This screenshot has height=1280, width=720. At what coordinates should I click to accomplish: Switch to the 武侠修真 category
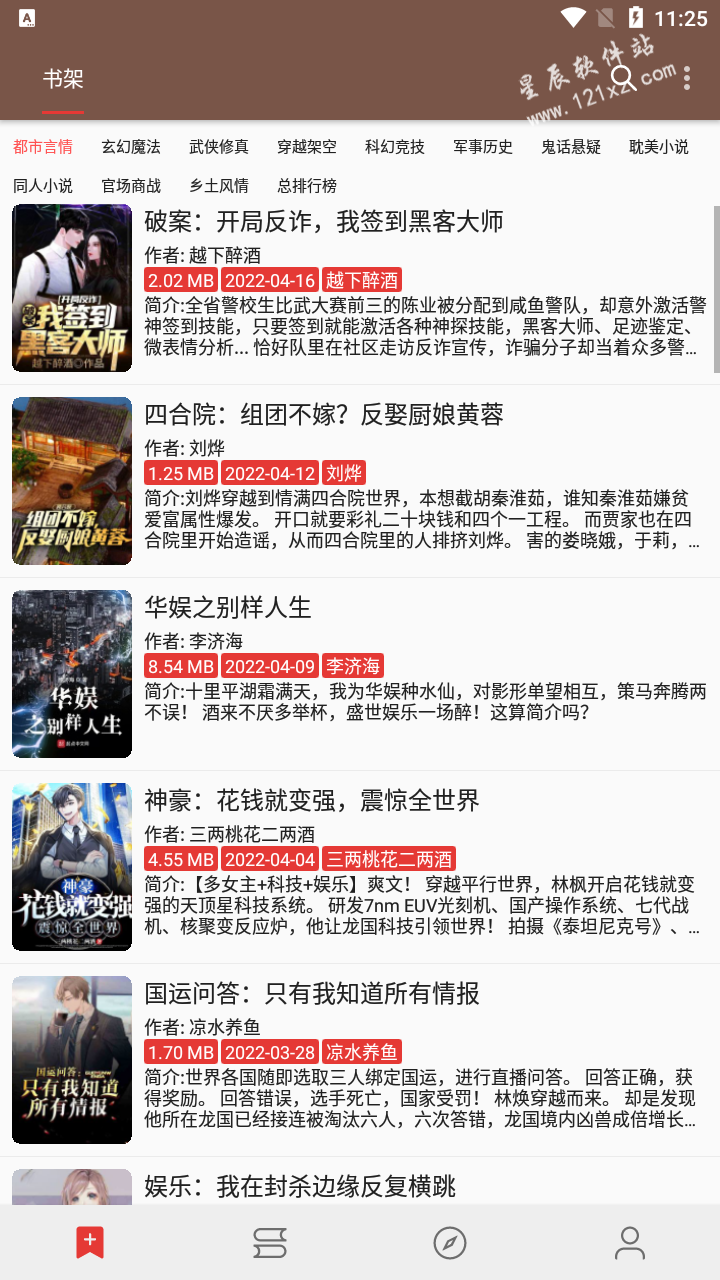click(219, 147)
